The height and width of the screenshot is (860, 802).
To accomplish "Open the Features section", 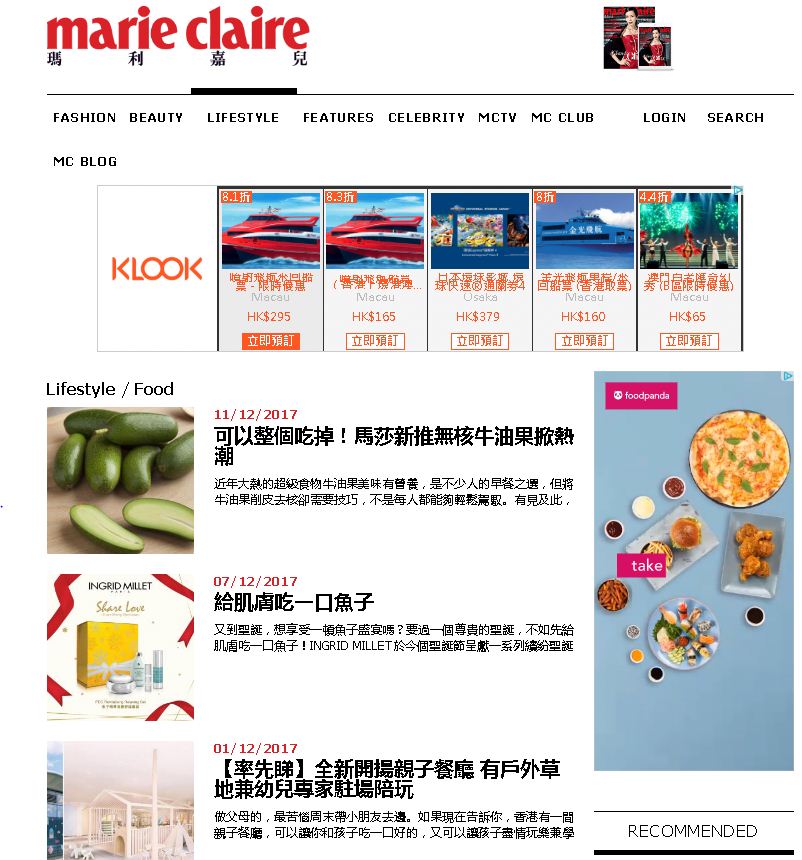I will 338,118.
